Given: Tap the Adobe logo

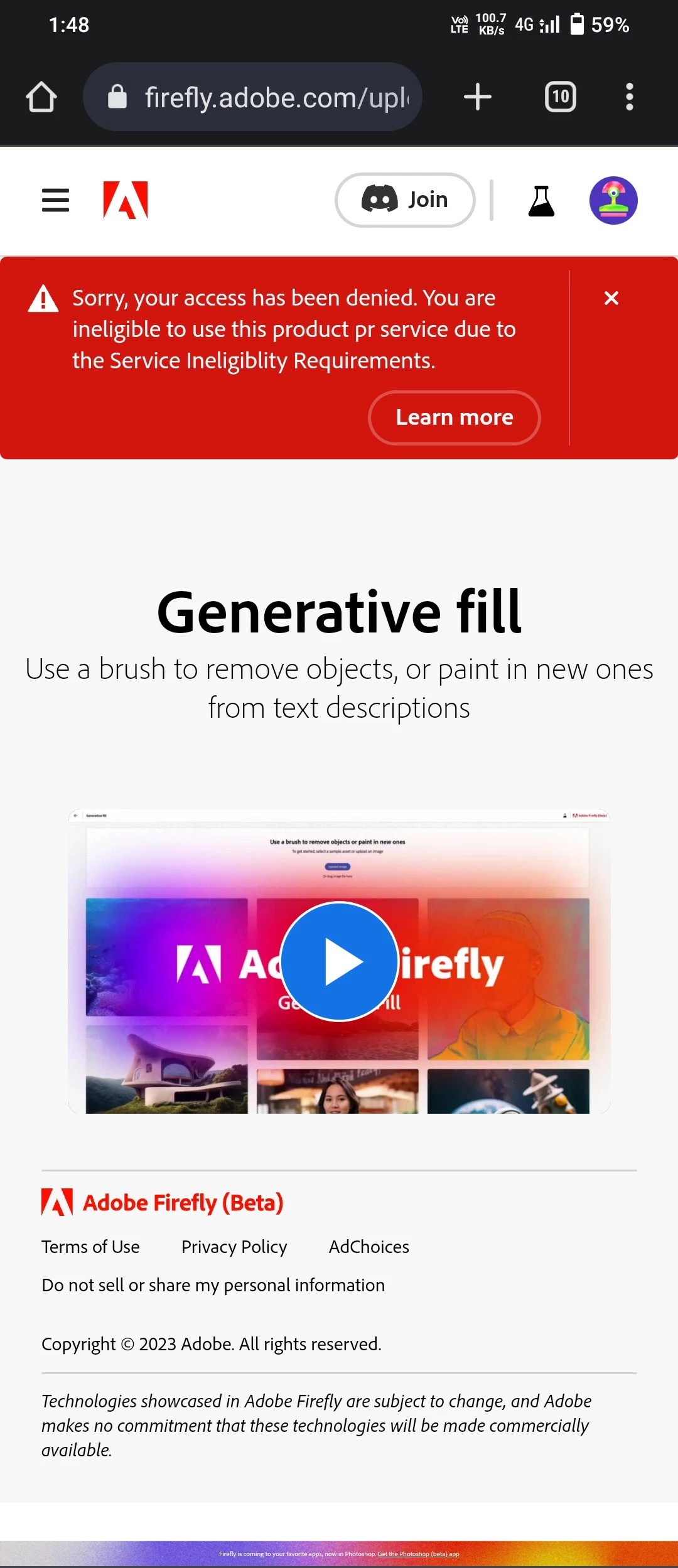Looking at the screenshot, I should click(x=126, y=200).
